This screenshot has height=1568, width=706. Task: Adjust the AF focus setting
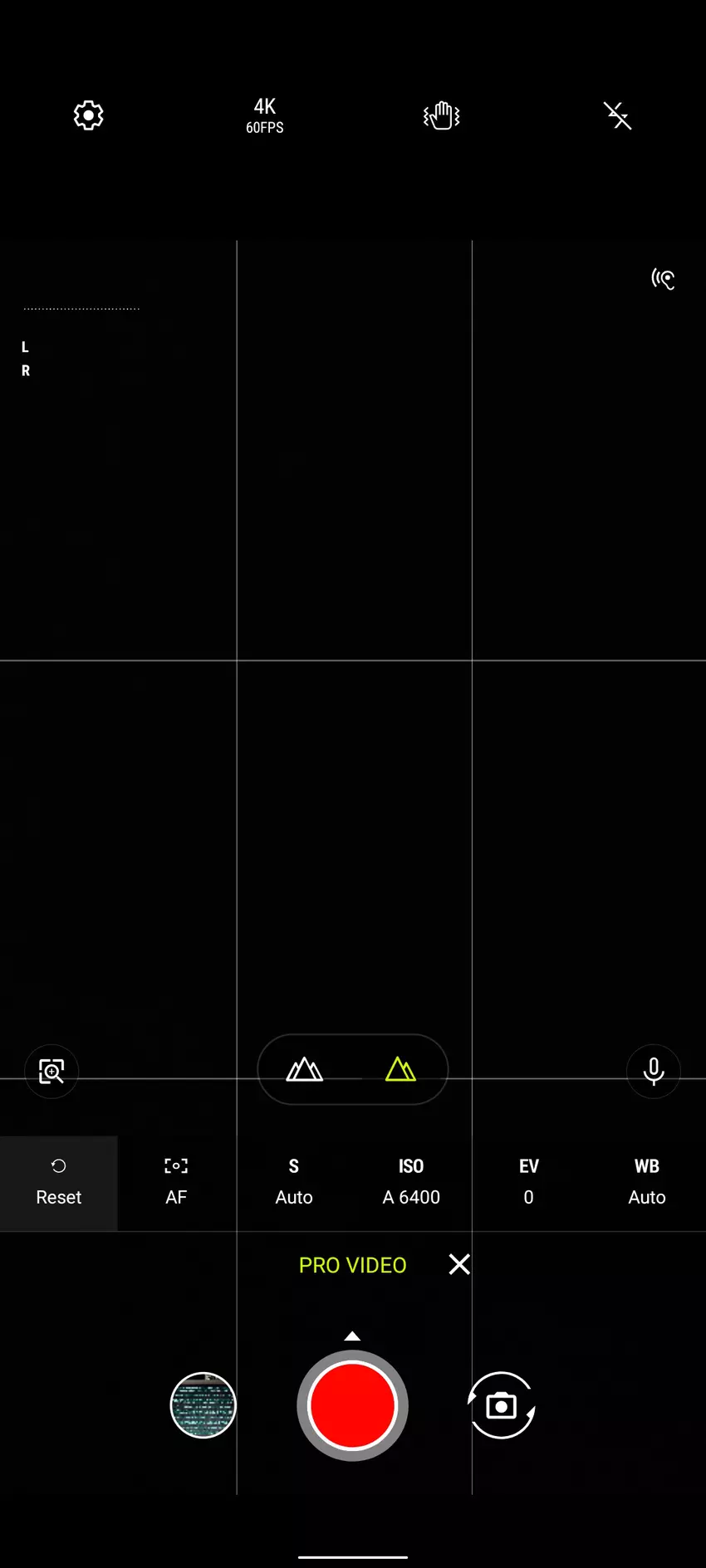pos(176,1182)
